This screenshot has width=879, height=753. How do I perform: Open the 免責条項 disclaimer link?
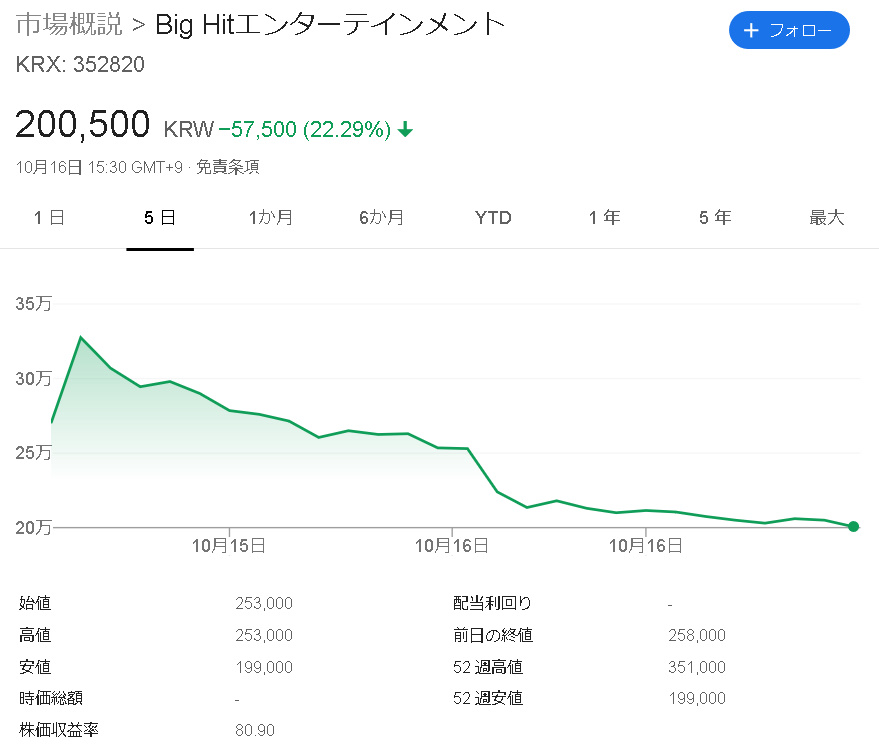point(227,167)
